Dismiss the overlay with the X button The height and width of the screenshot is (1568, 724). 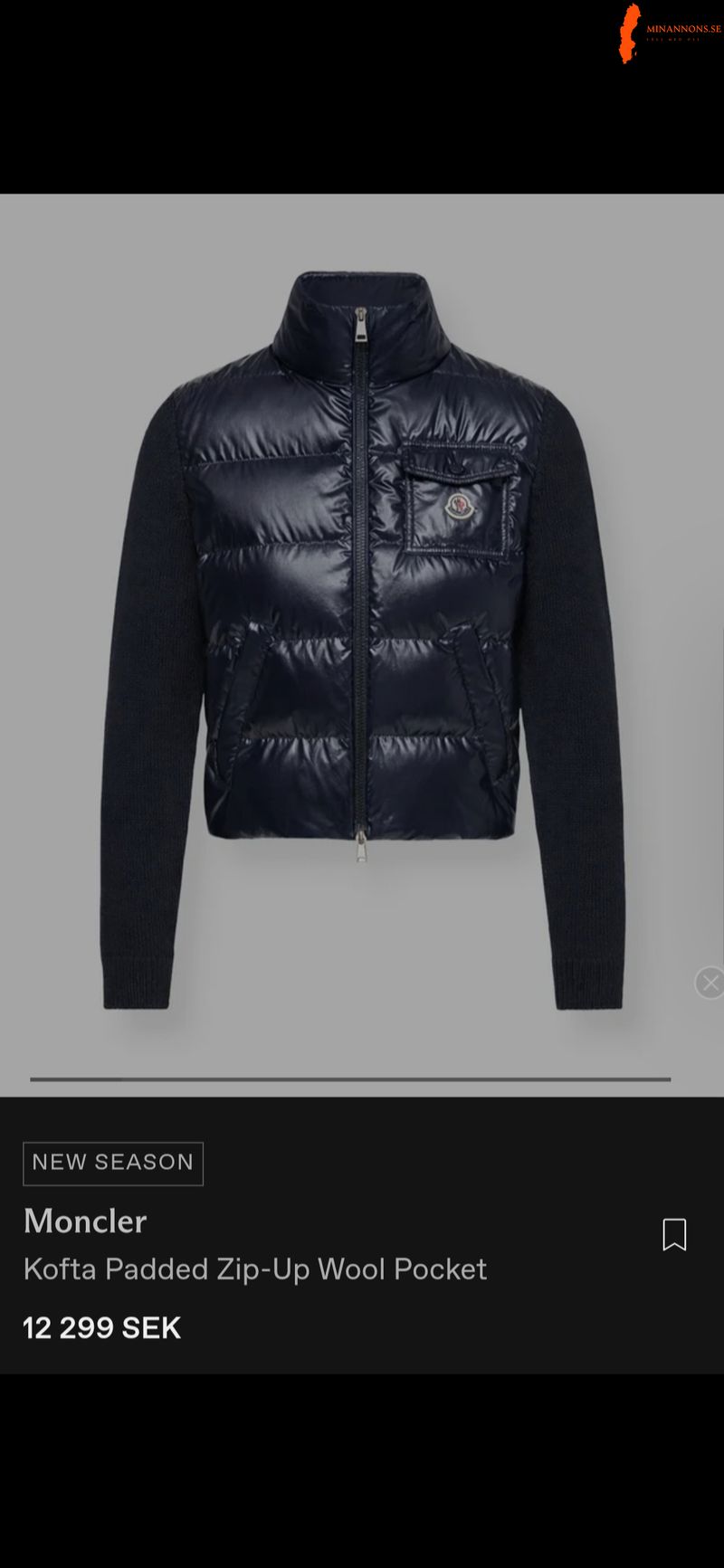(710, 982)
